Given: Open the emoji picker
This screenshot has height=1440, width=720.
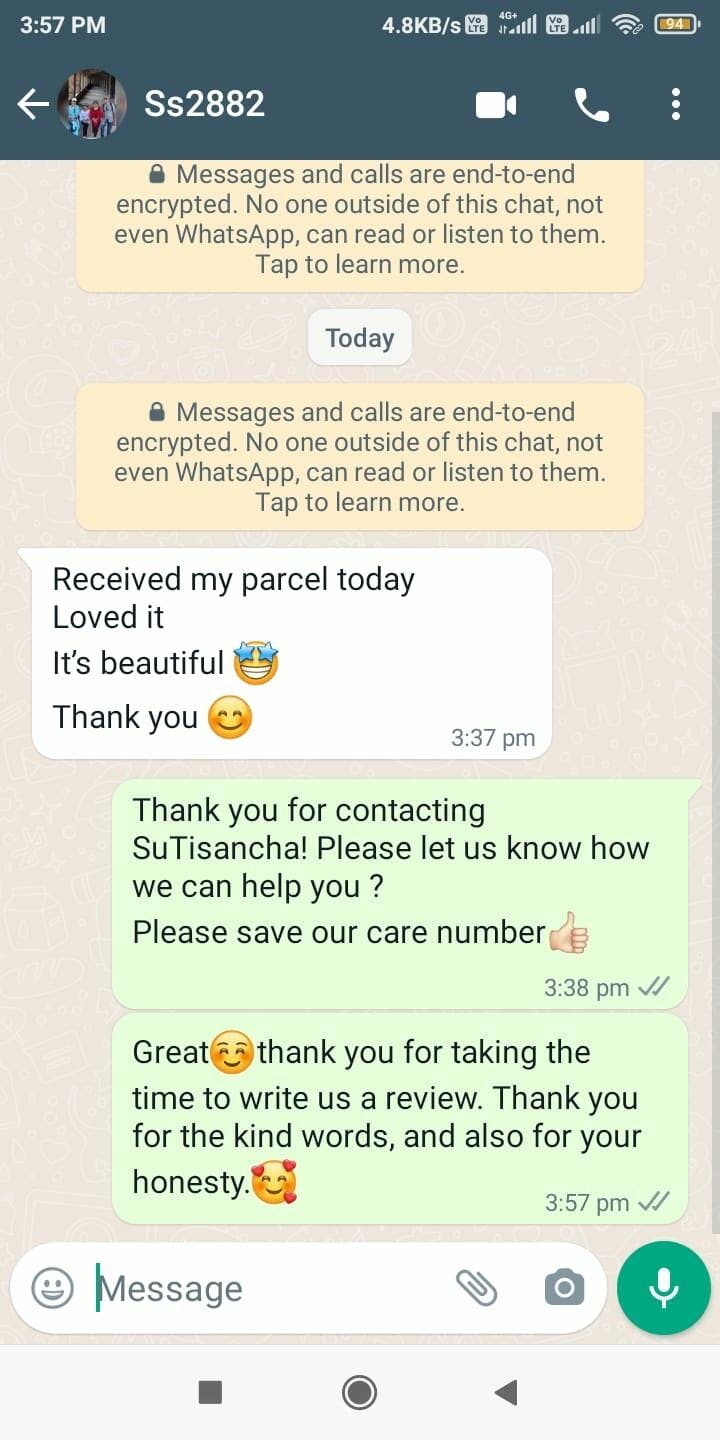Looking at the screenshot, I should coord(52,1288).
